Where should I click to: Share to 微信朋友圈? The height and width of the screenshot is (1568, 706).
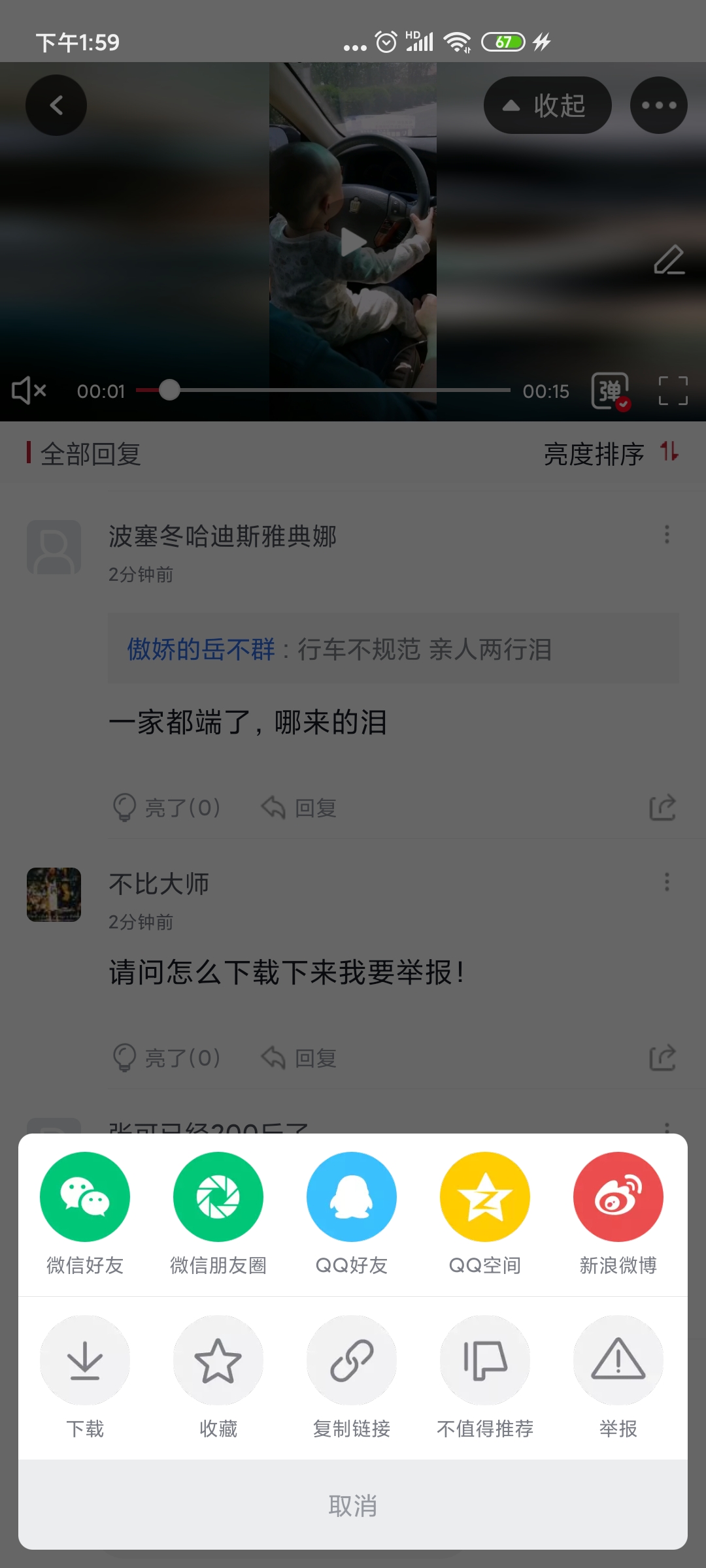218,1197
